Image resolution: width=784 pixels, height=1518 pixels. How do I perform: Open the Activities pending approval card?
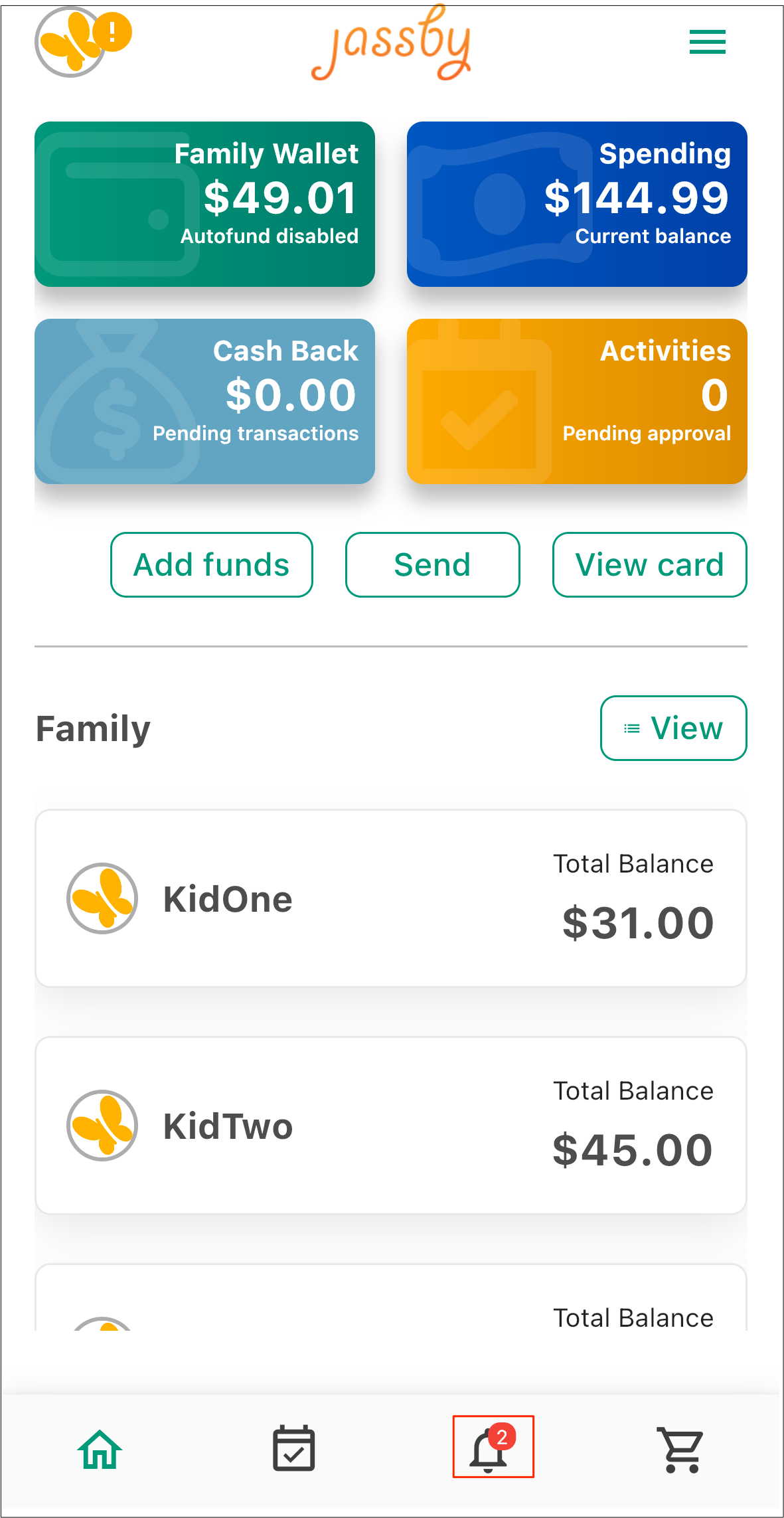click(577, 401)
